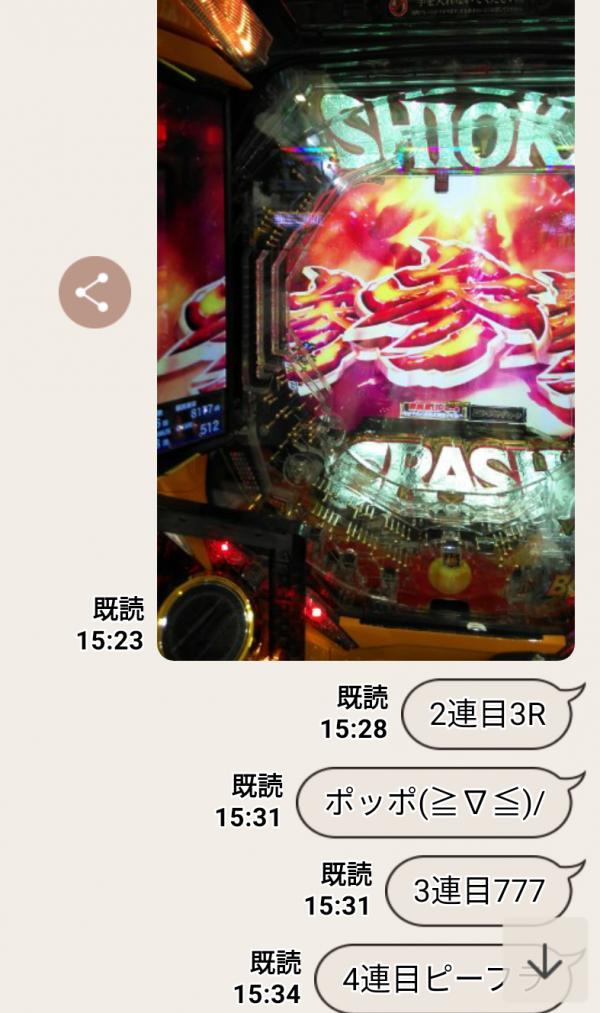The height and width of the screenshot is (1013, 600).
Task: Share the pachinko photo message
Action: coord(94,293)
